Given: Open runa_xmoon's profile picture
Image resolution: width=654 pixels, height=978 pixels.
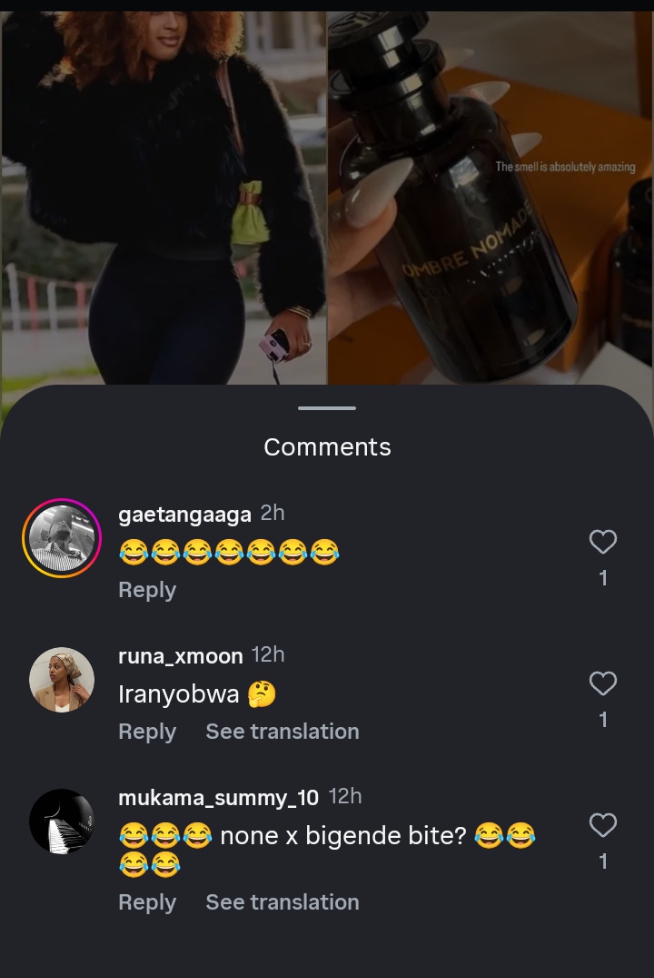Looking at the screenshot, I should pos(62,680).
